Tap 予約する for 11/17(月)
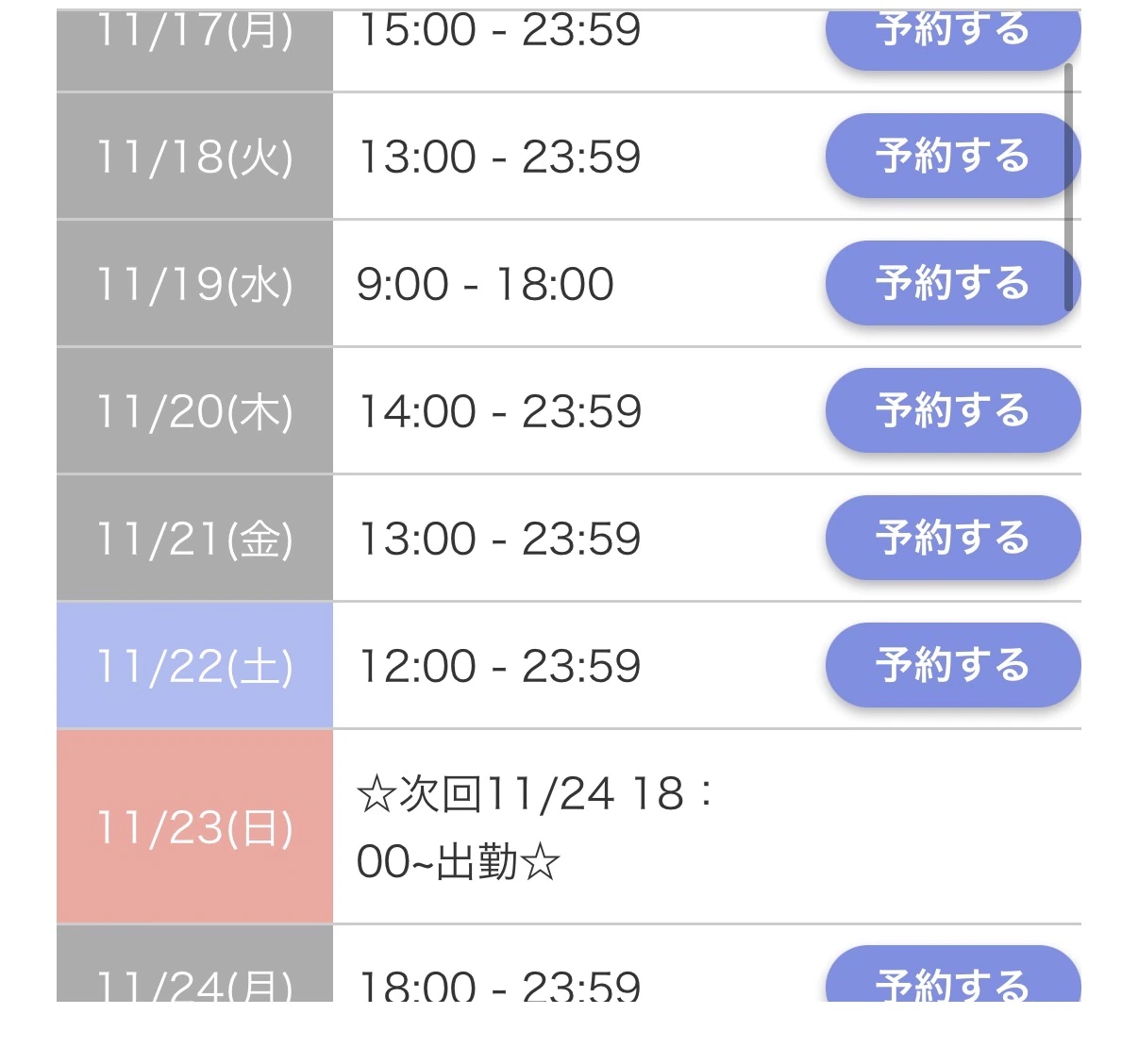The image size is (1138, 1064). 951,38
